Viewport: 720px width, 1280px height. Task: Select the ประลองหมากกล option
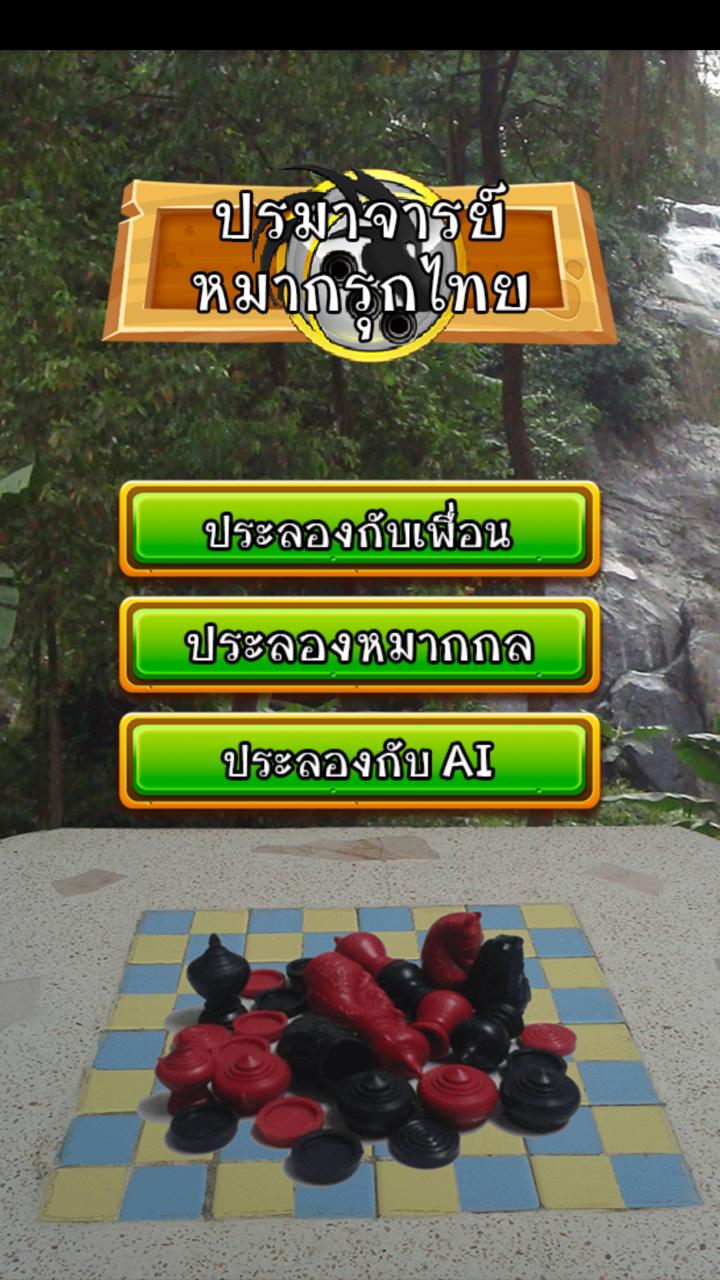359,645
